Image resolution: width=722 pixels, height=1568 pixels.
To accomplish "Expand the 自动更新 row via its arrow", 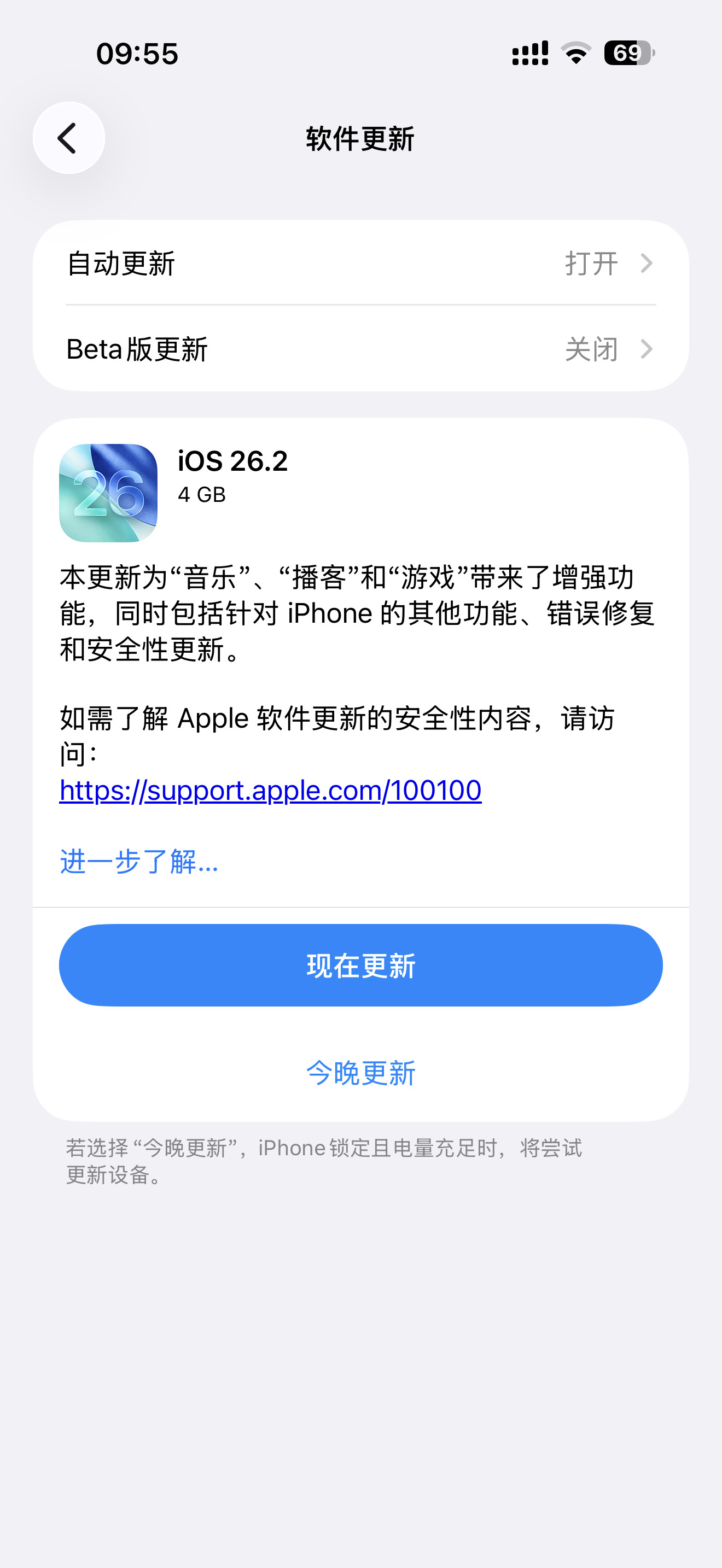I will (647, 263).
